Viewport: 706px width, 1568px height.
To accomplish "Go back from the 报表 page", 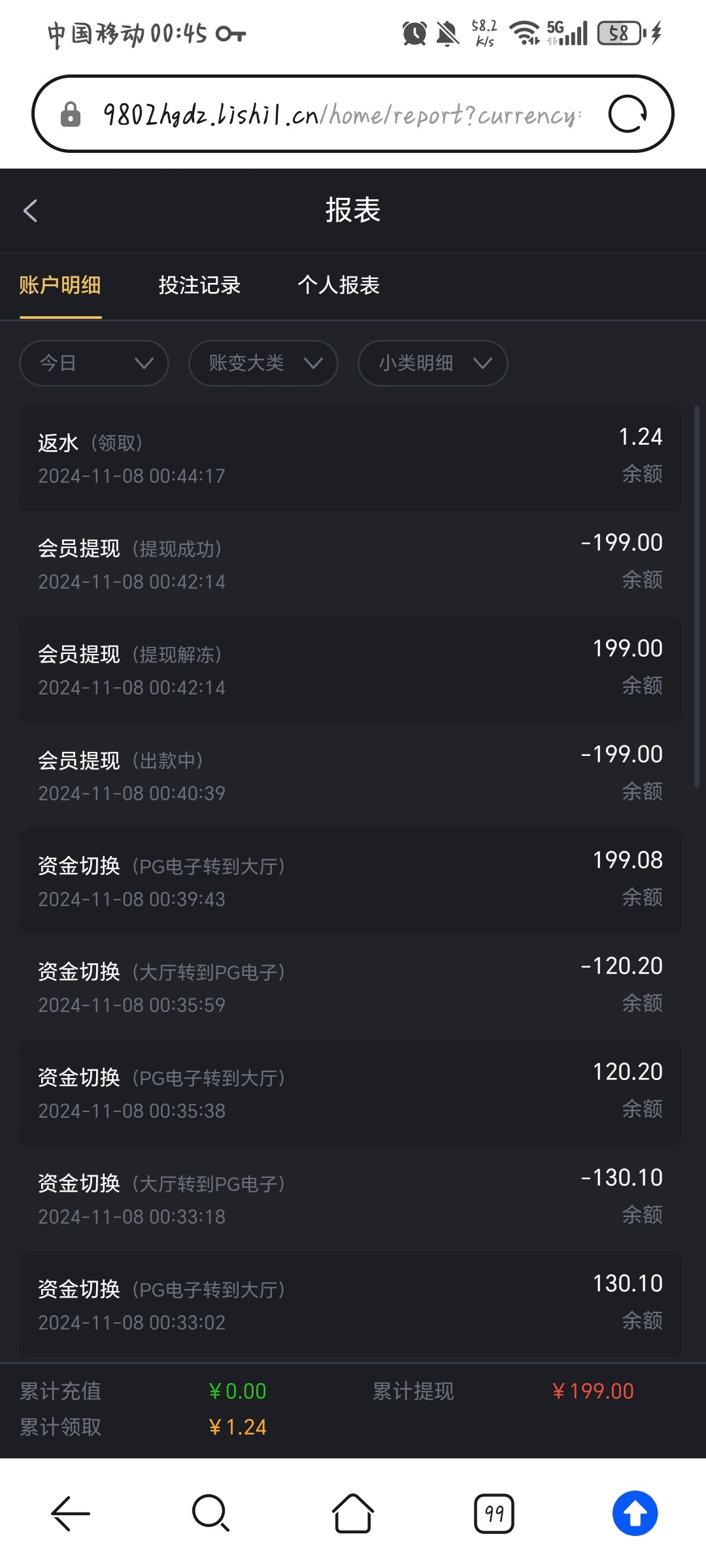I will pyautogui.click(x=30, y=210).
